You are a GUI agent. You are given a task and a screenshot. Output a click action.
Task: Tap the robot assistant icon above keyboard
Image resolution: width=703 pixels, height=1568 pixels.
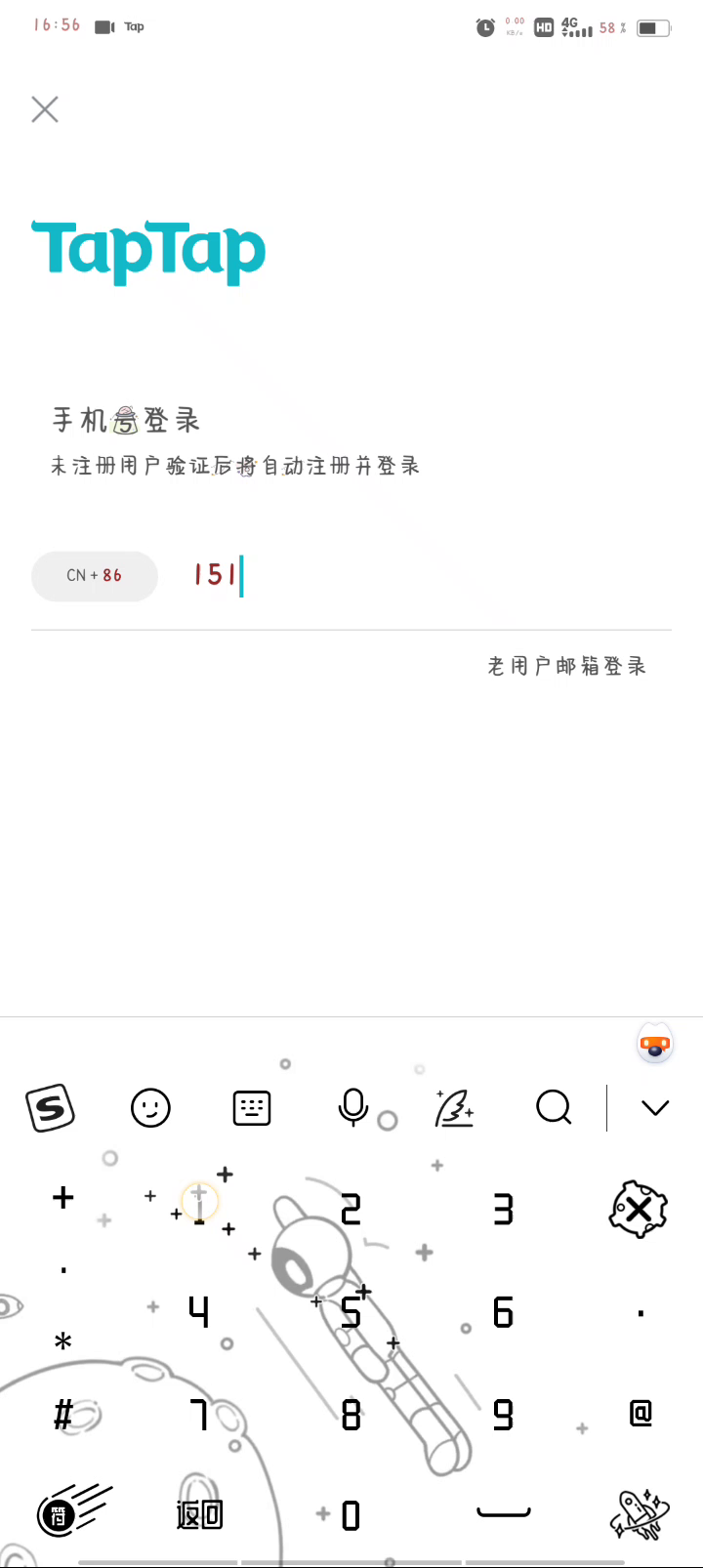[655, 1045]
